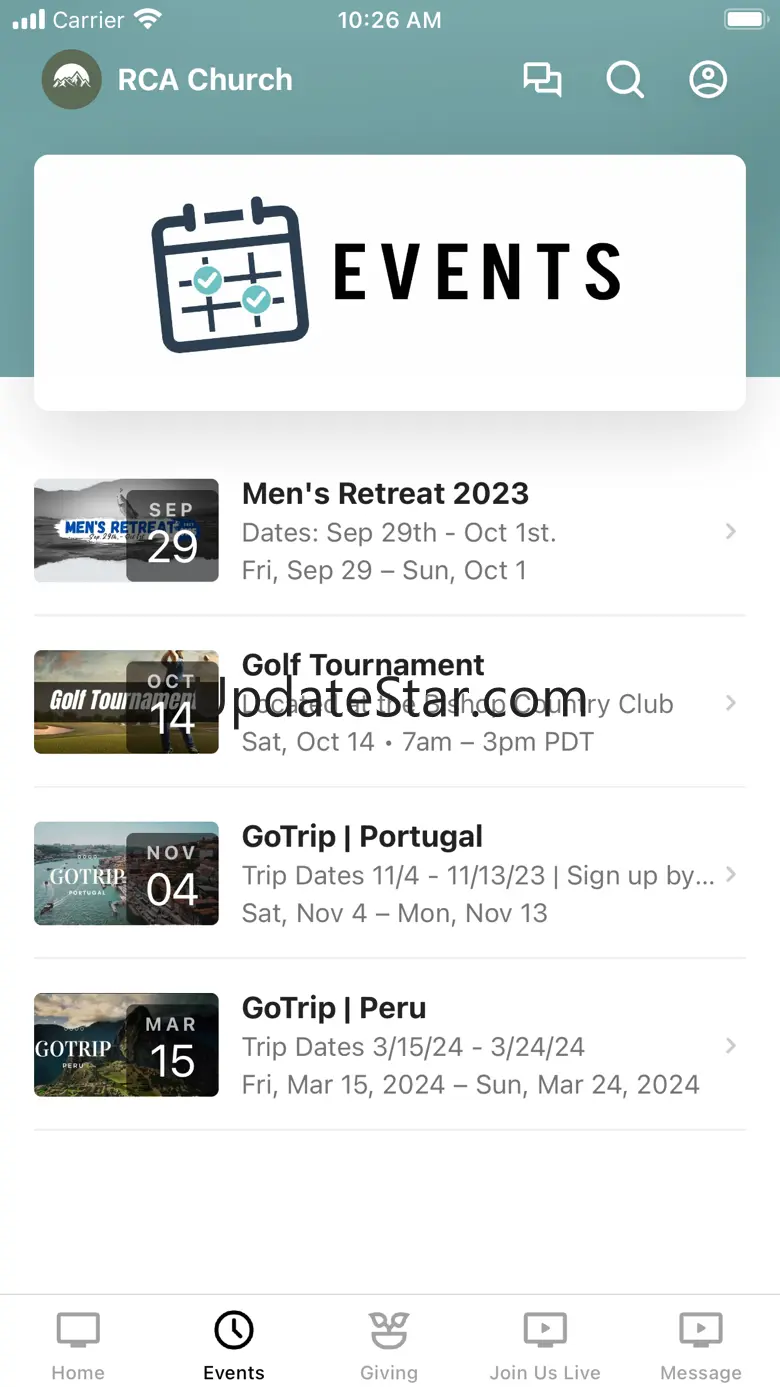The height and width of the screenshot is (1387, 780).
Task: Switch to the Message tab
Action: 701,1343
